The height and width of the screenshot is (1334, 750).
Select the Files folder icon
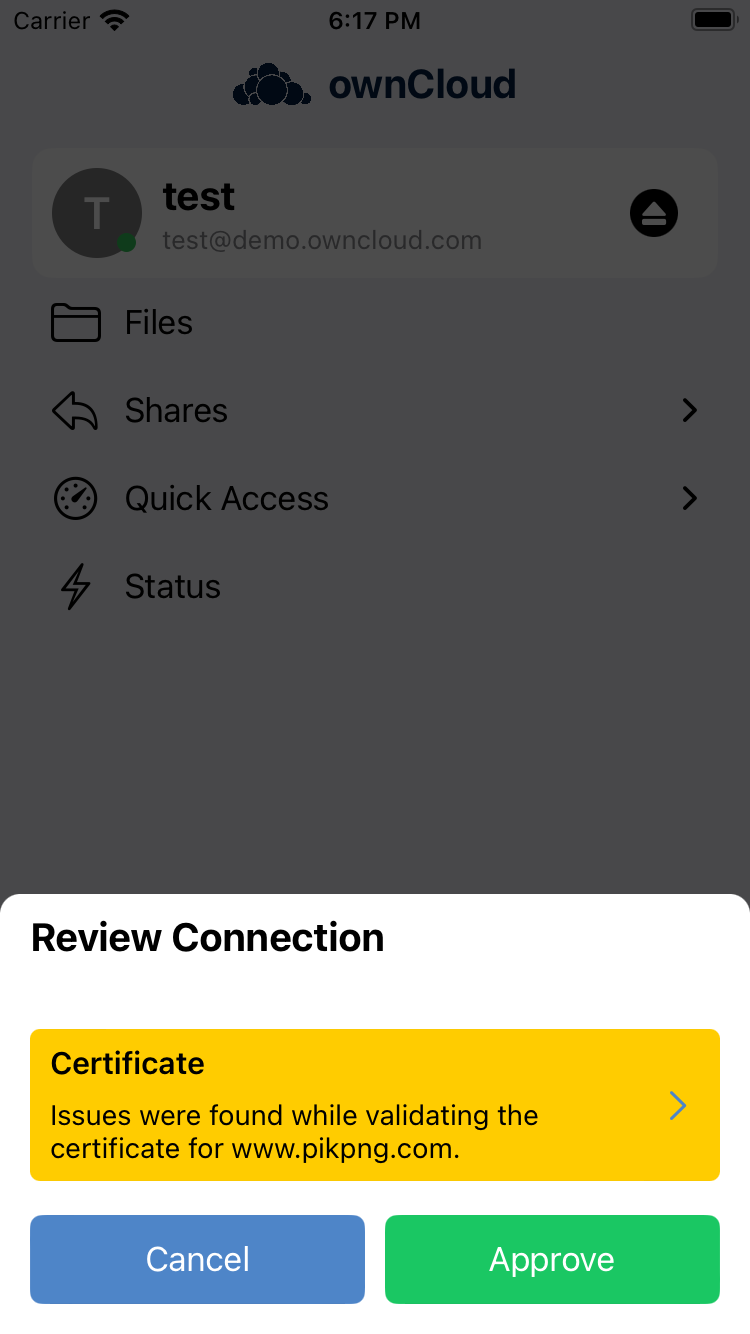pyautogui.click(x=75, y=322)
